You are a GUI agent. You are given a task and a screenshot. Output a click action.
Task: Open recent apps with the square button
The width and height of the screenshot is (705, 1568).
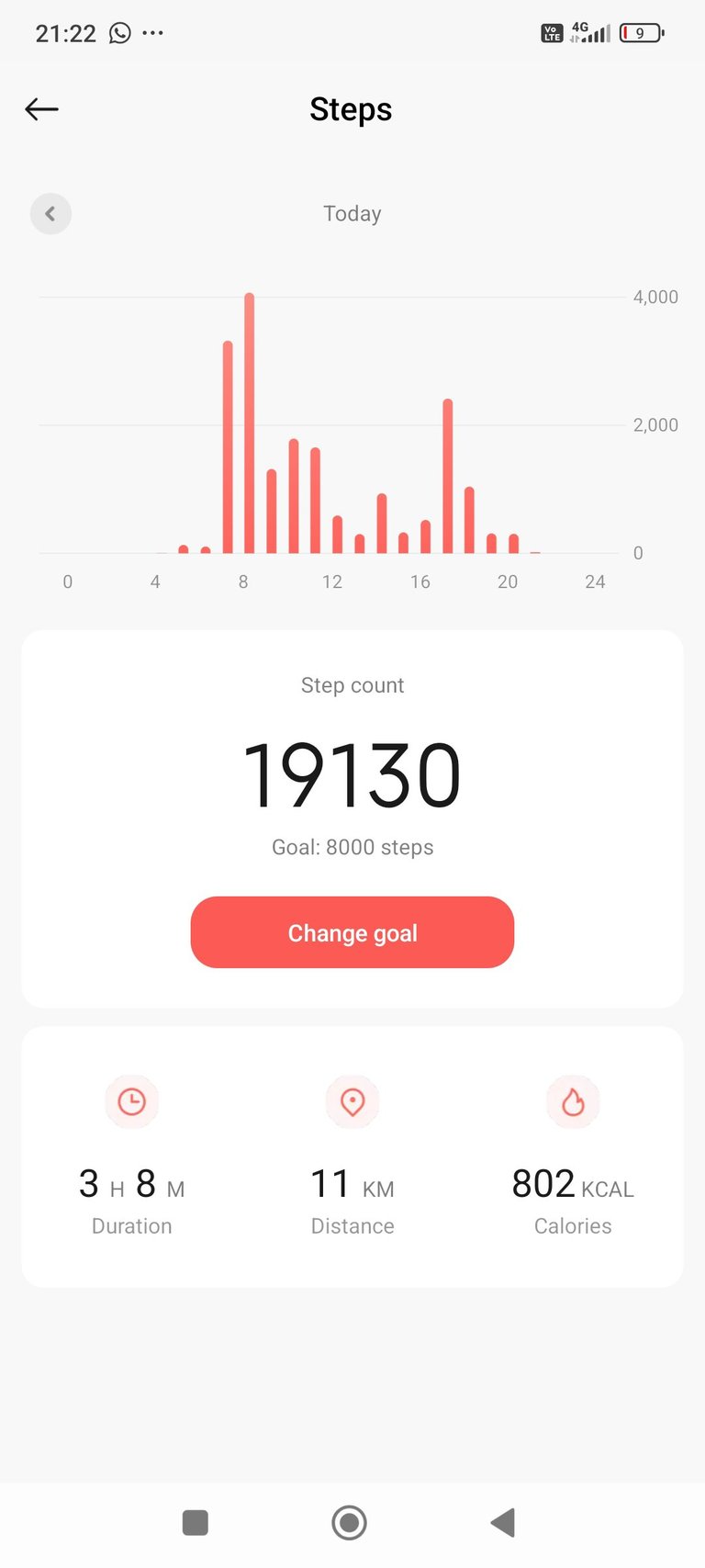(x=196, y=1522)
